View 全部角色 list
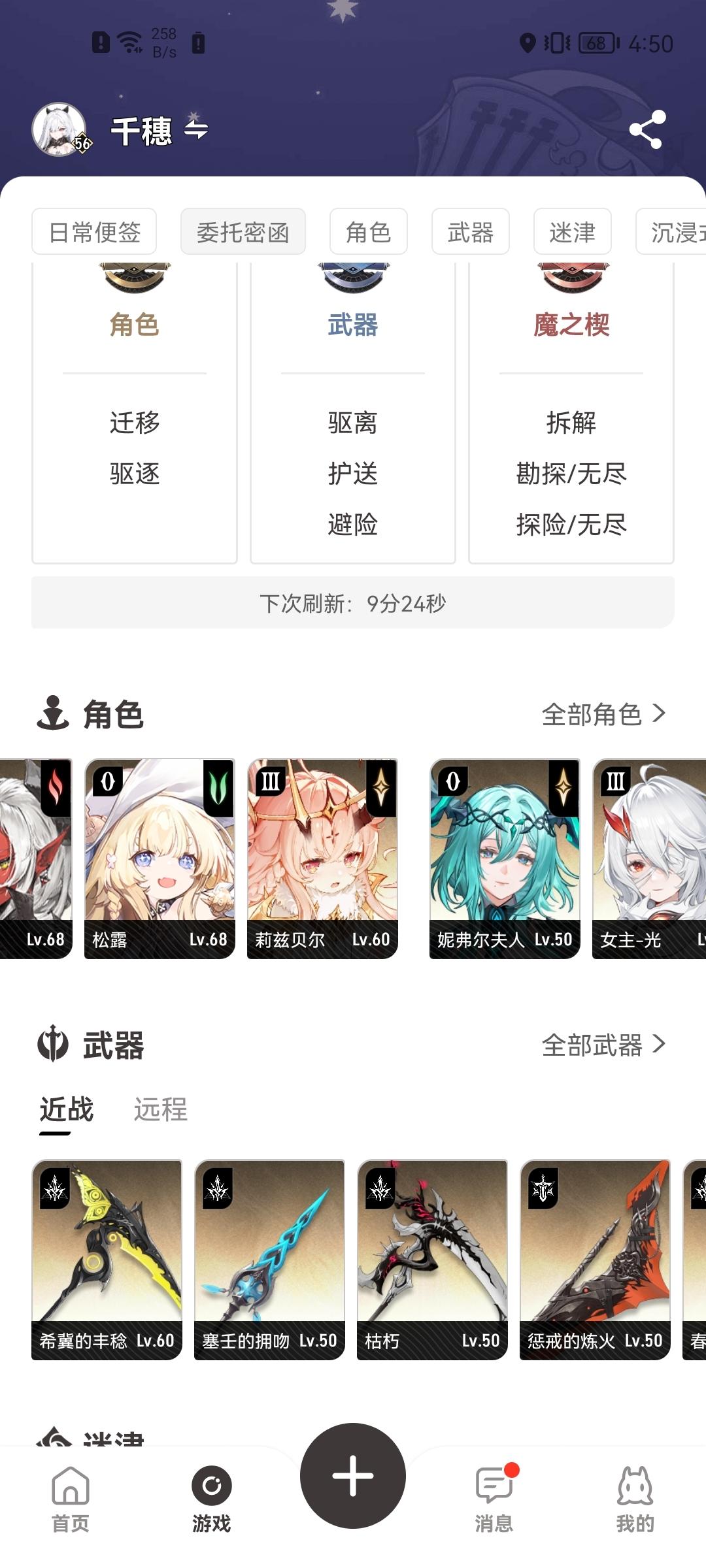The image size is (706, 1568). 603,714
